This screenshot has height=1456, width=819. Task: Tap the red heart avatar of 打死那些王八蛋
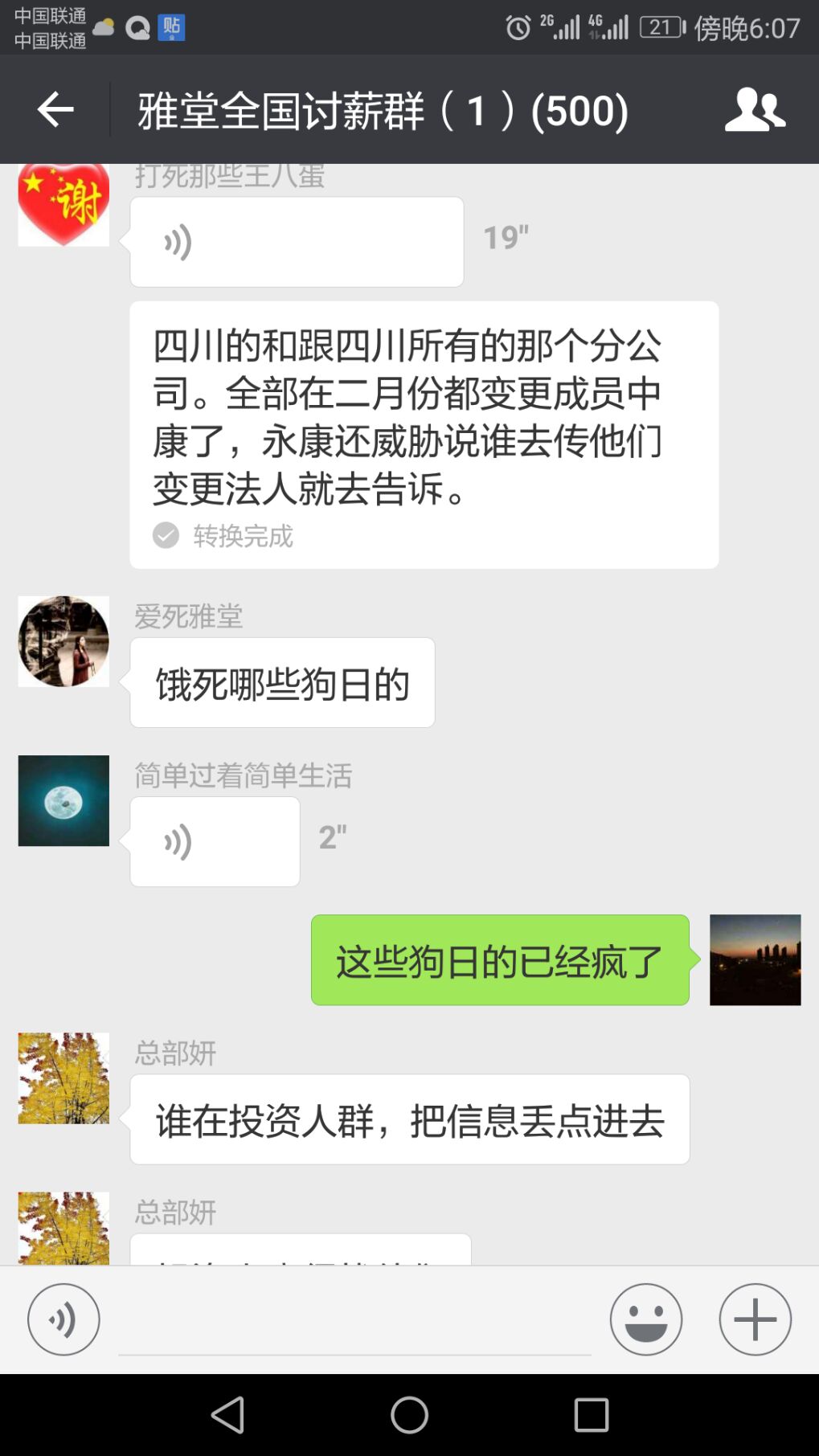pyautogui.click(x=63, y=205)
